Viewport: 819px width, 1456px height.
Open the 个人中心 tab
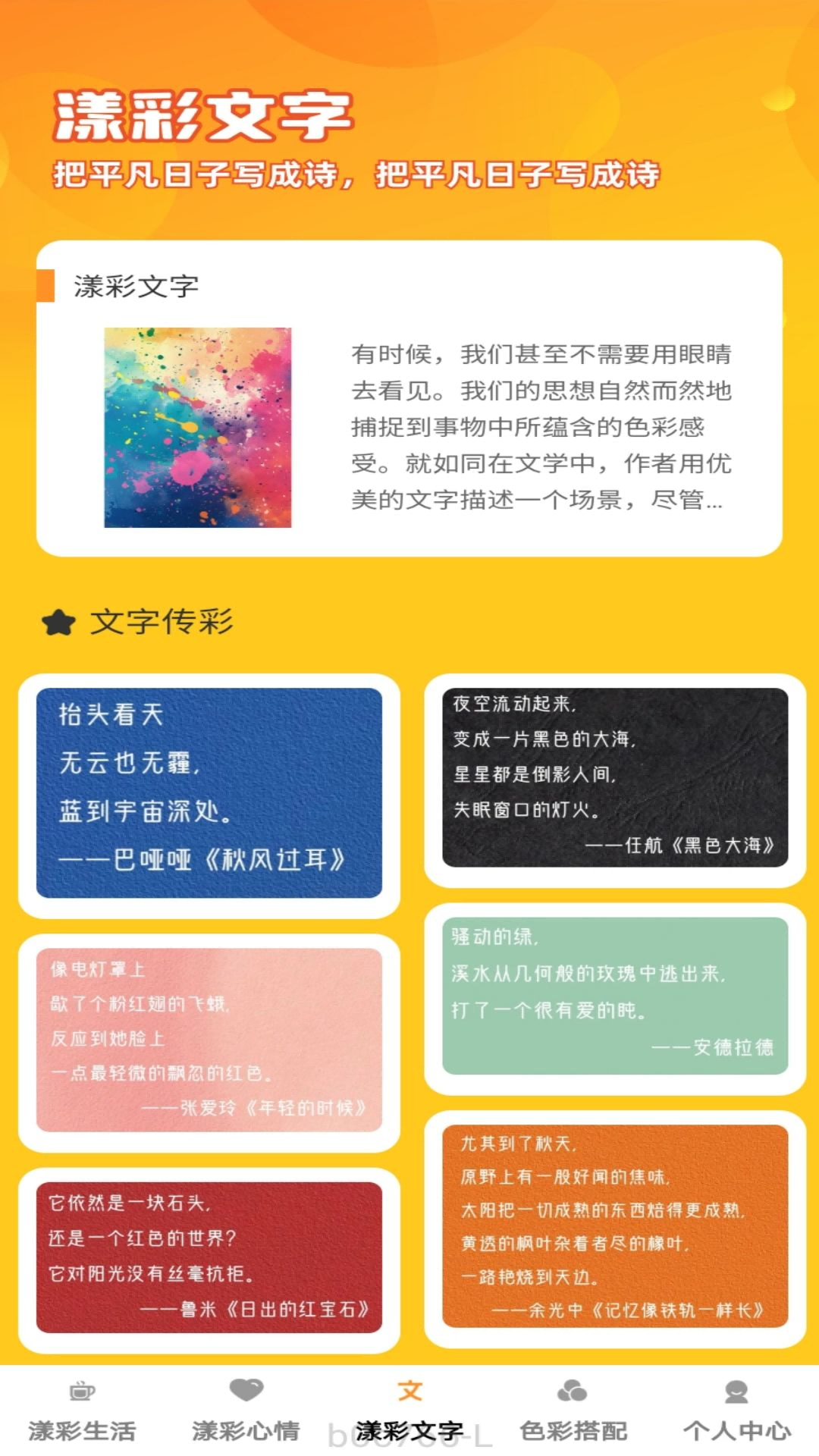(737, 1412)
